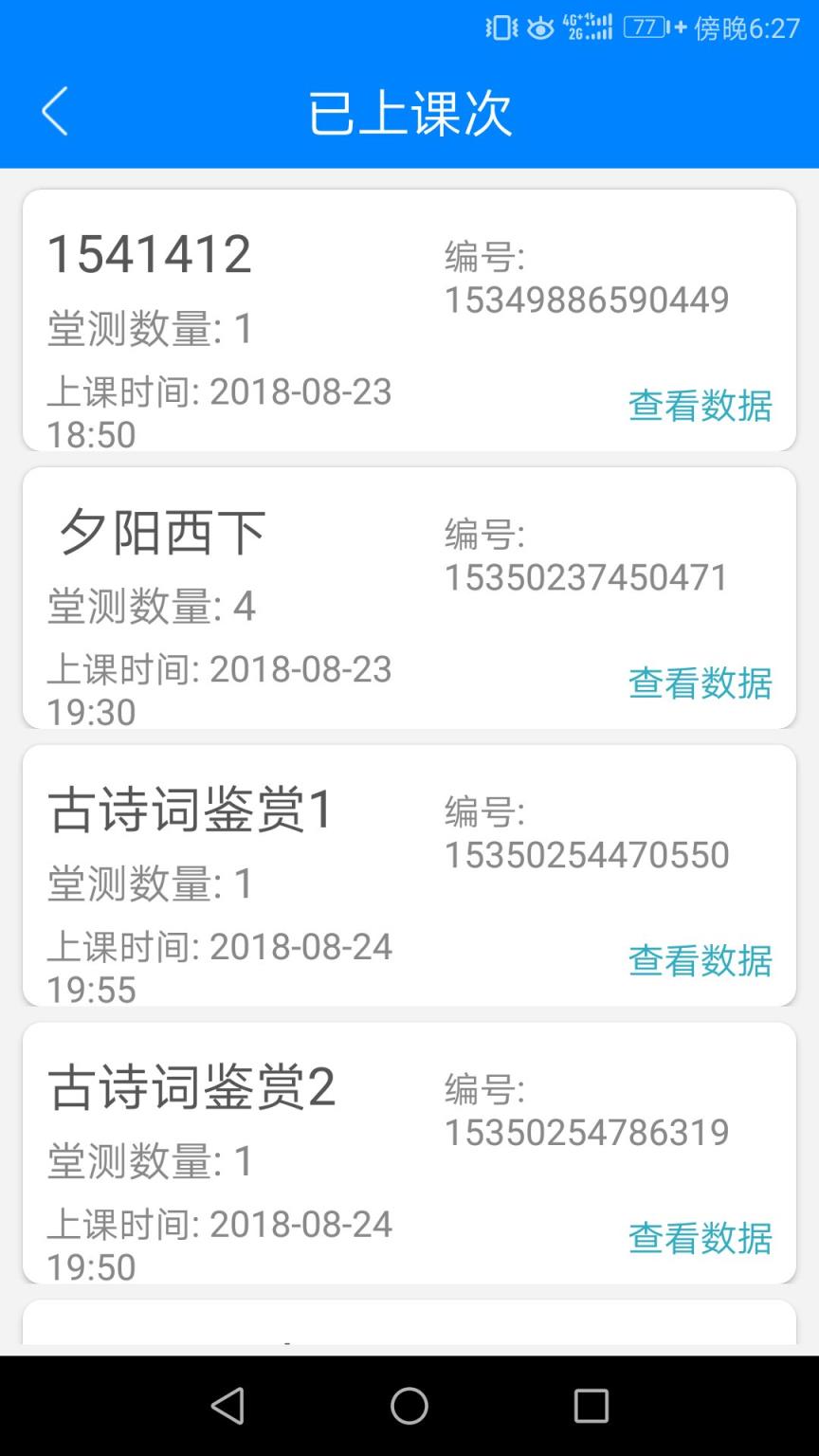Tap the back arrow in the title bar

coord(54,111)
